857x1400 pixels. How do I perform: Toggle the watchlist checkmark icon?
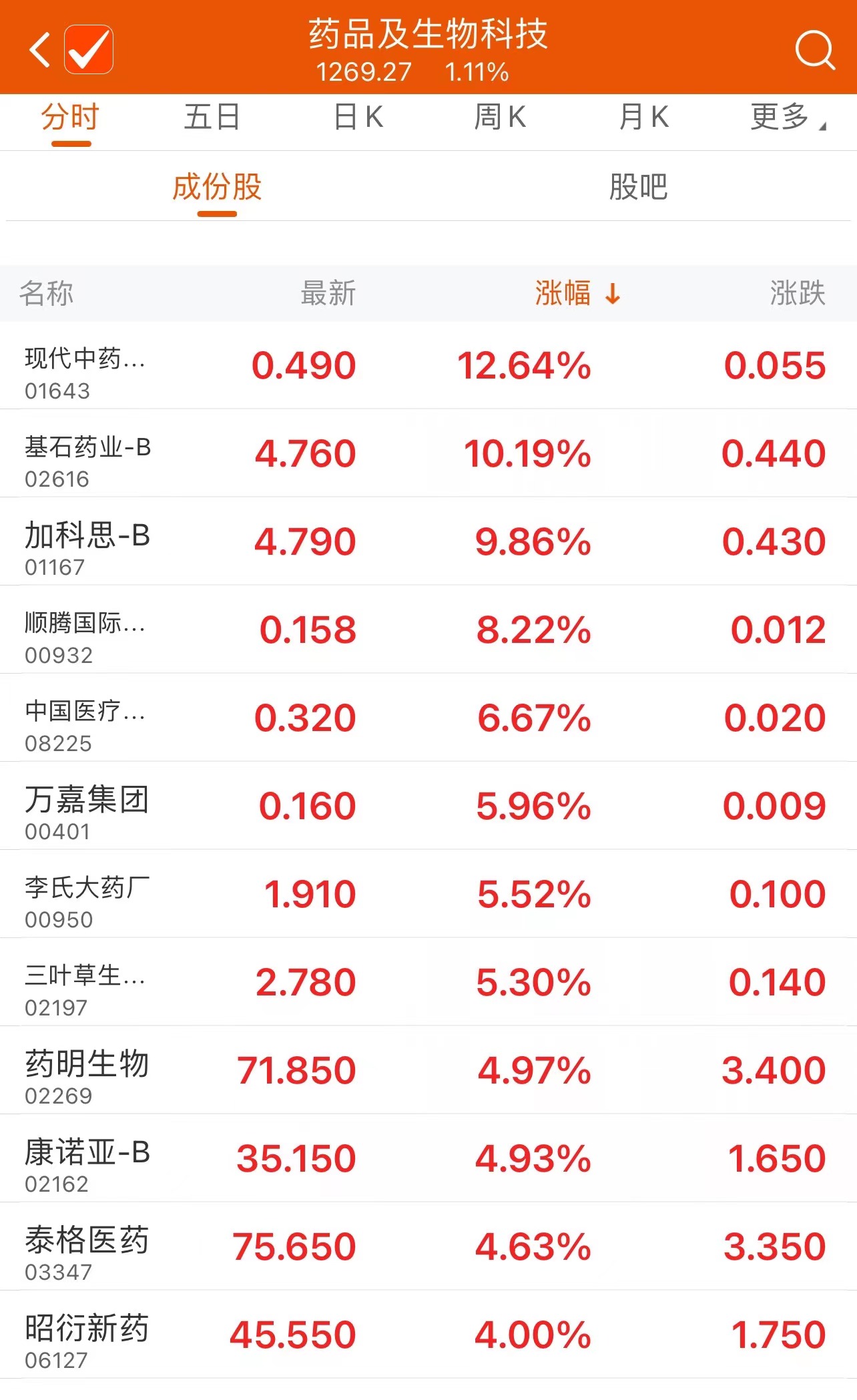pyautogui.click(x=89, y=49)
